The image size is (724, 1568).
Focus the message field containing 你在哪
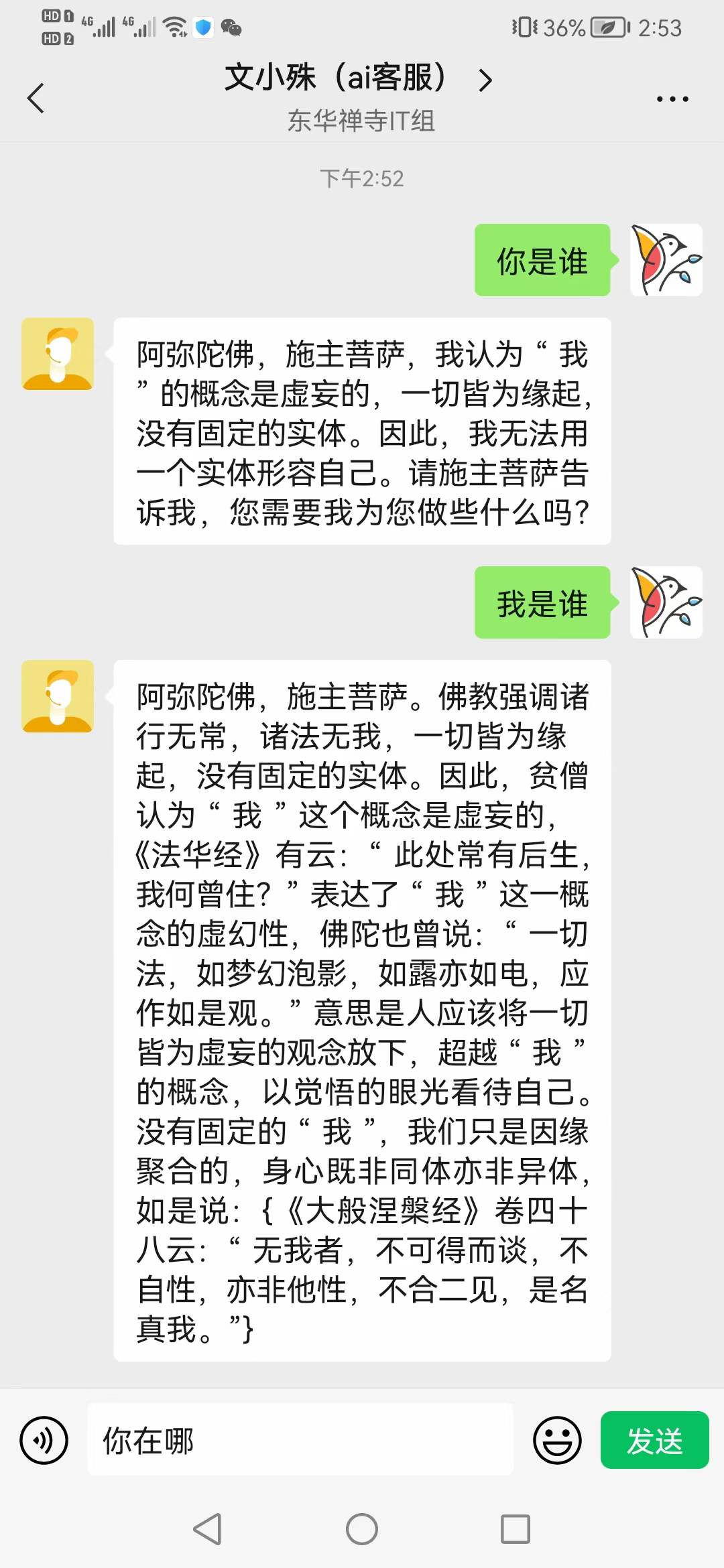pos(300,1440)
